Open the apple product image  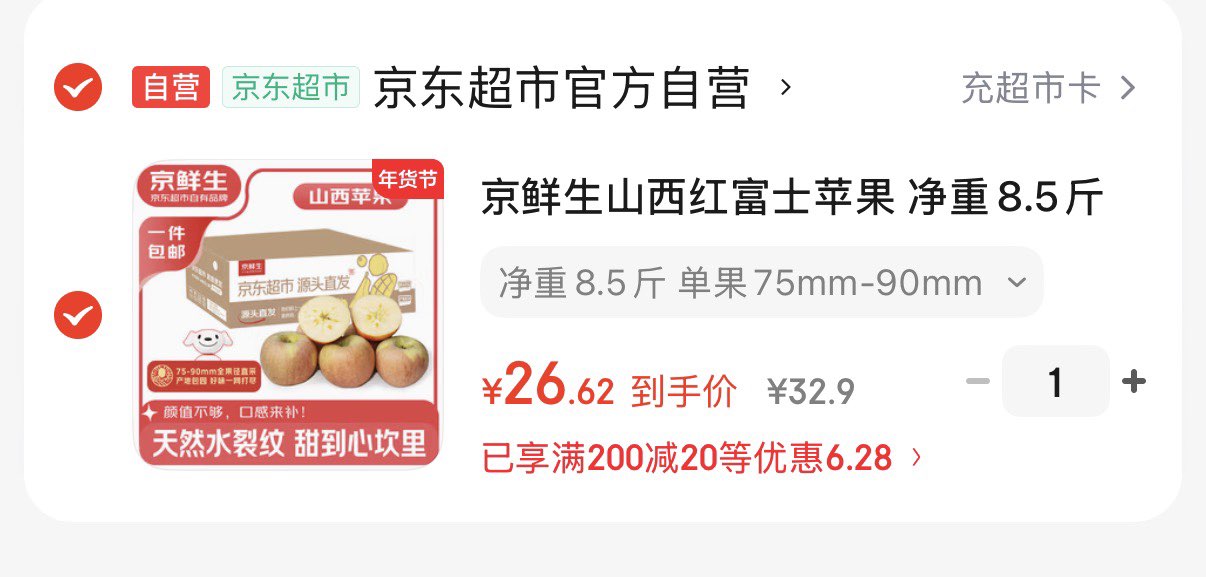289,314
